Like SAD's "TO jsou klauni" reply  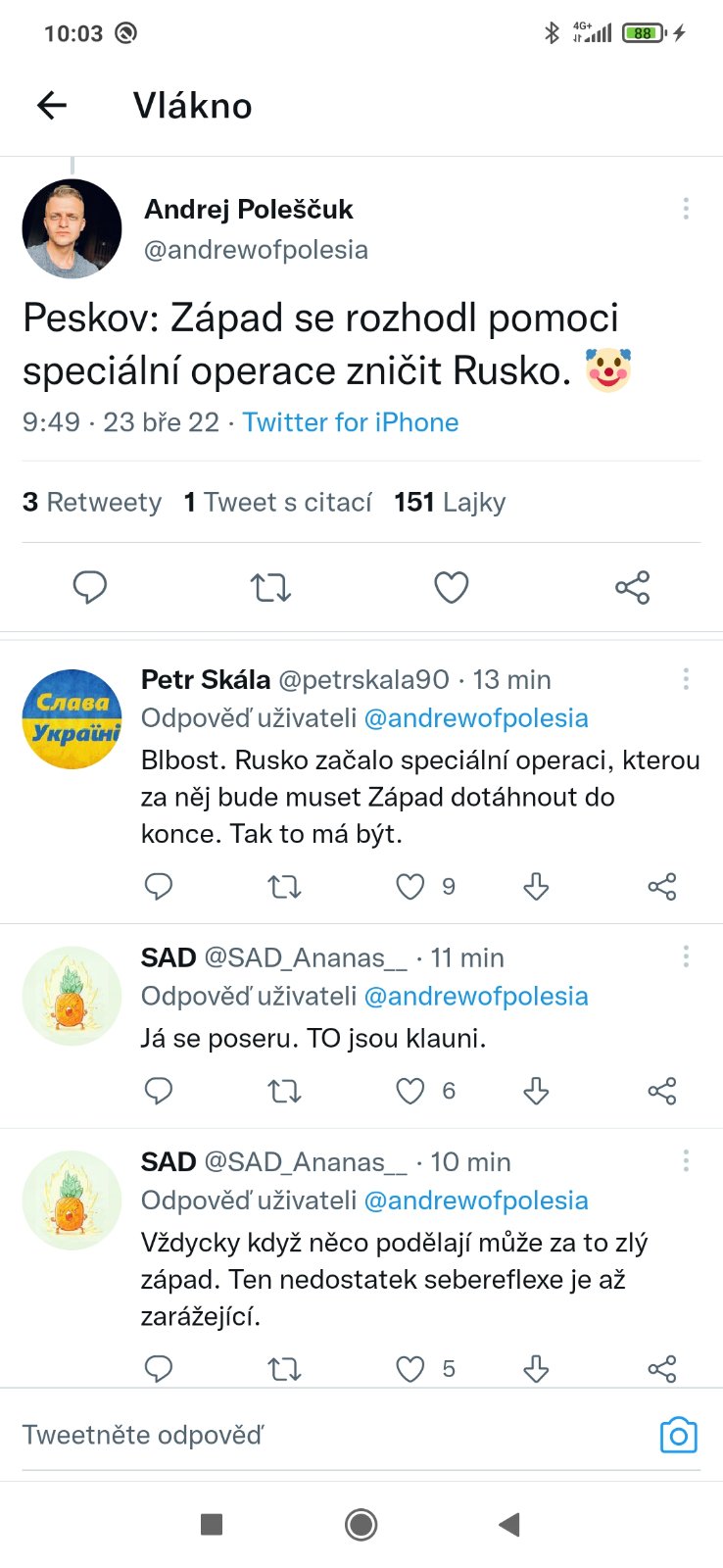(x=410, y=1091)
